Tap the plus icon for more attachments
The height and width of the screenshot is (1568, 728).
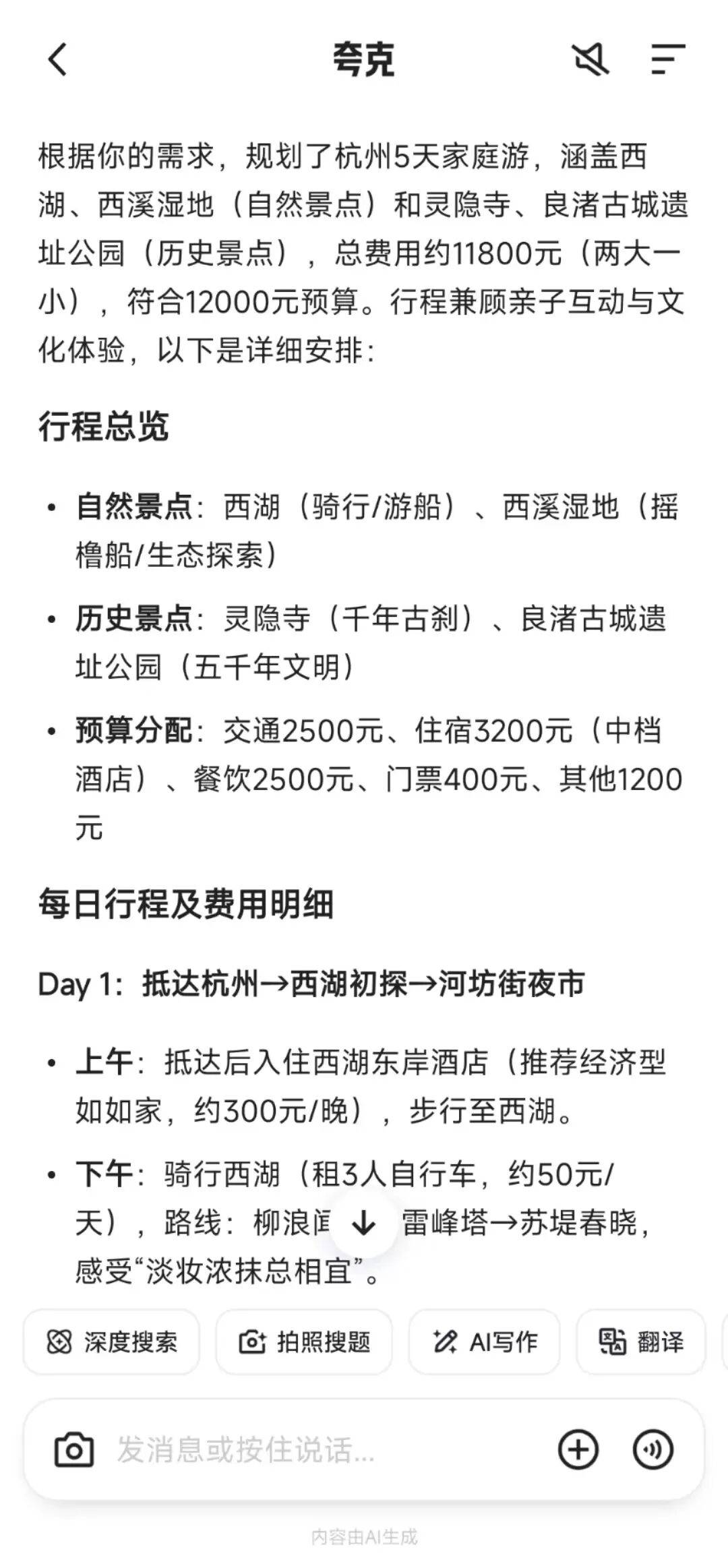[578, 1449]
